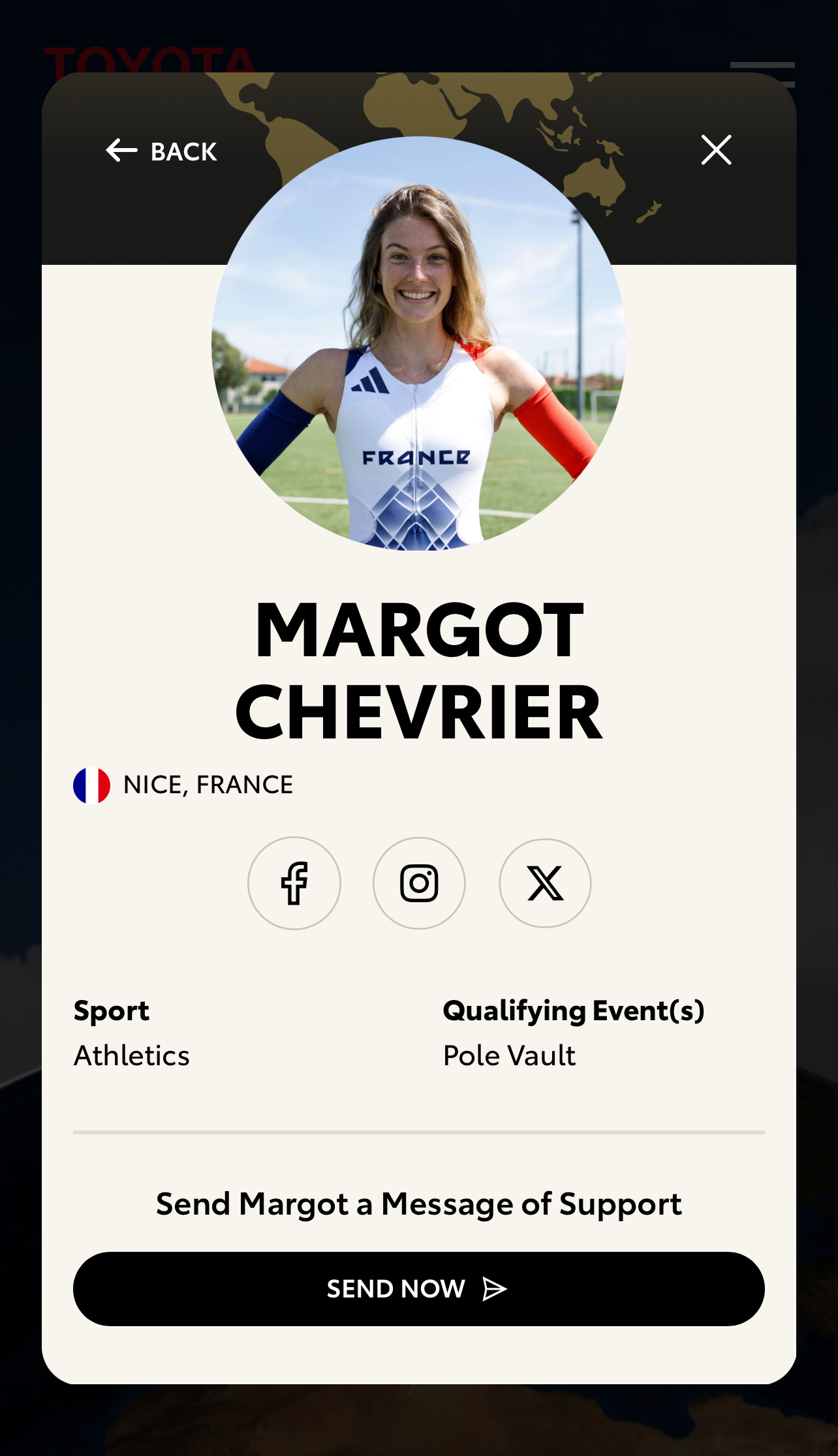Go back using the BACK arrow
This screenshot has width=838, height=1456.
[x=161, y=151]
